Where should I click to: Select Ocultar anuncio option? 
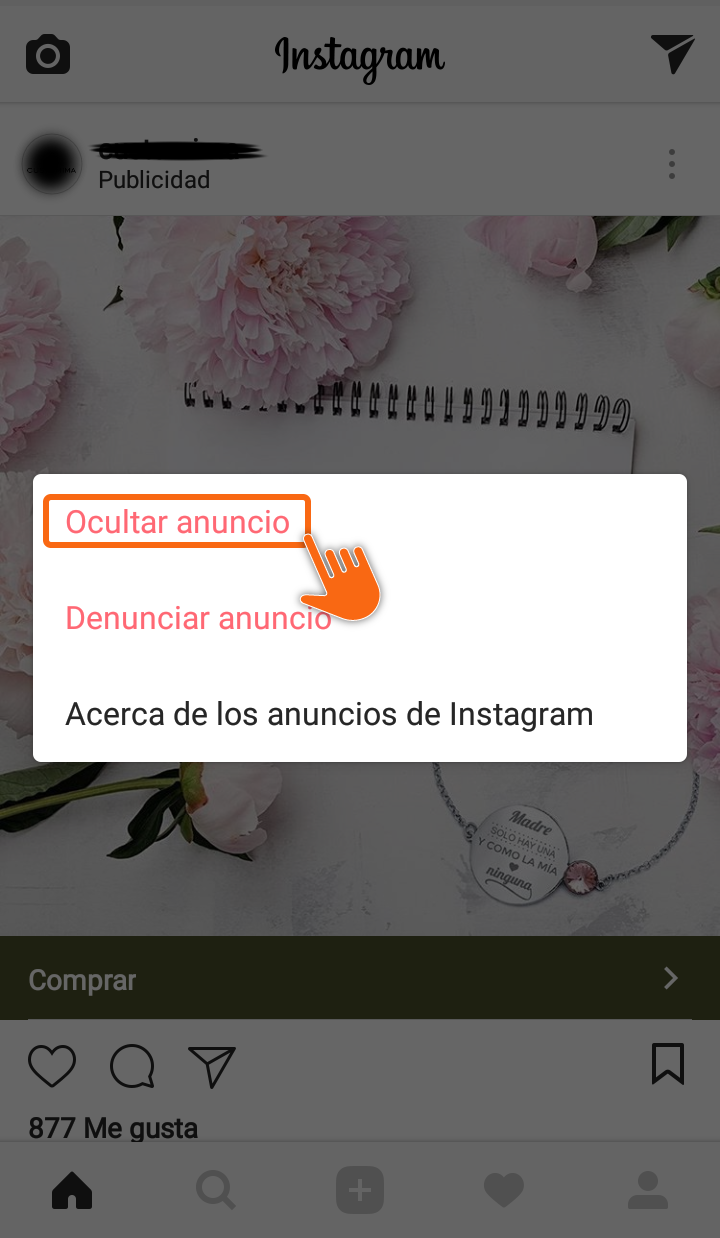[x=177, y=522]
